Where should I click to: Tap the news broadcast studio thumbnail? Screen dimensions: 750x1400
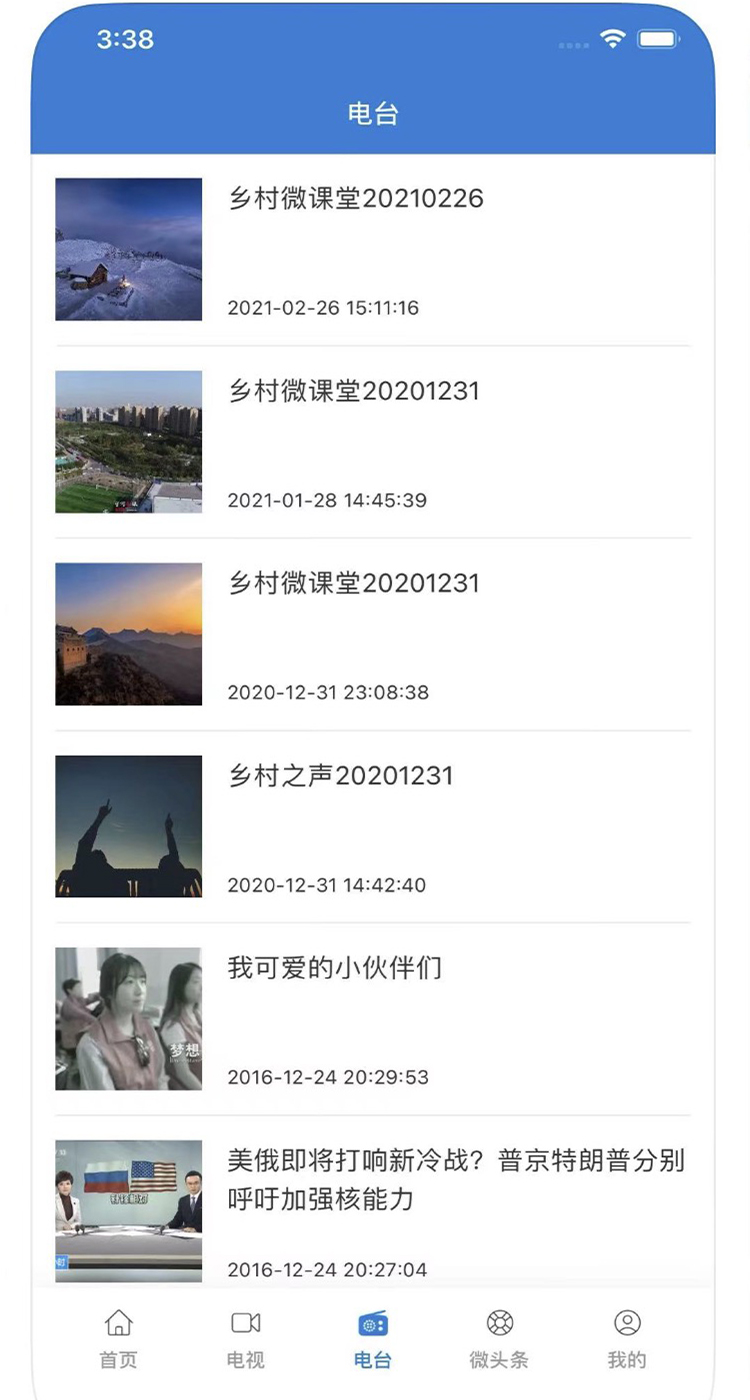click(128, 1210)
